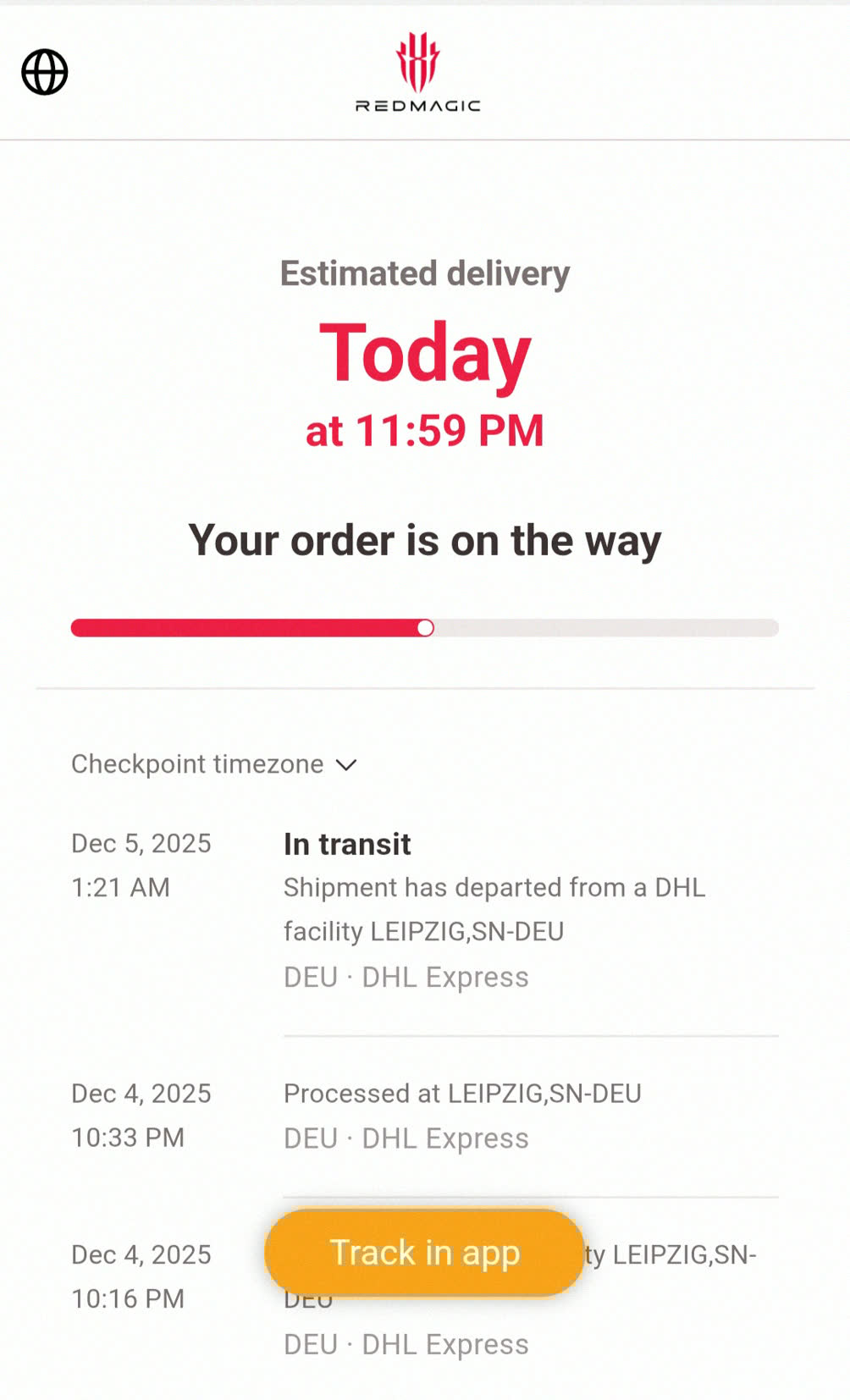Image resolution: width=850 pixels, height=1400 pixels.
Task: Open the globe language selector
Action: point(45,72)
